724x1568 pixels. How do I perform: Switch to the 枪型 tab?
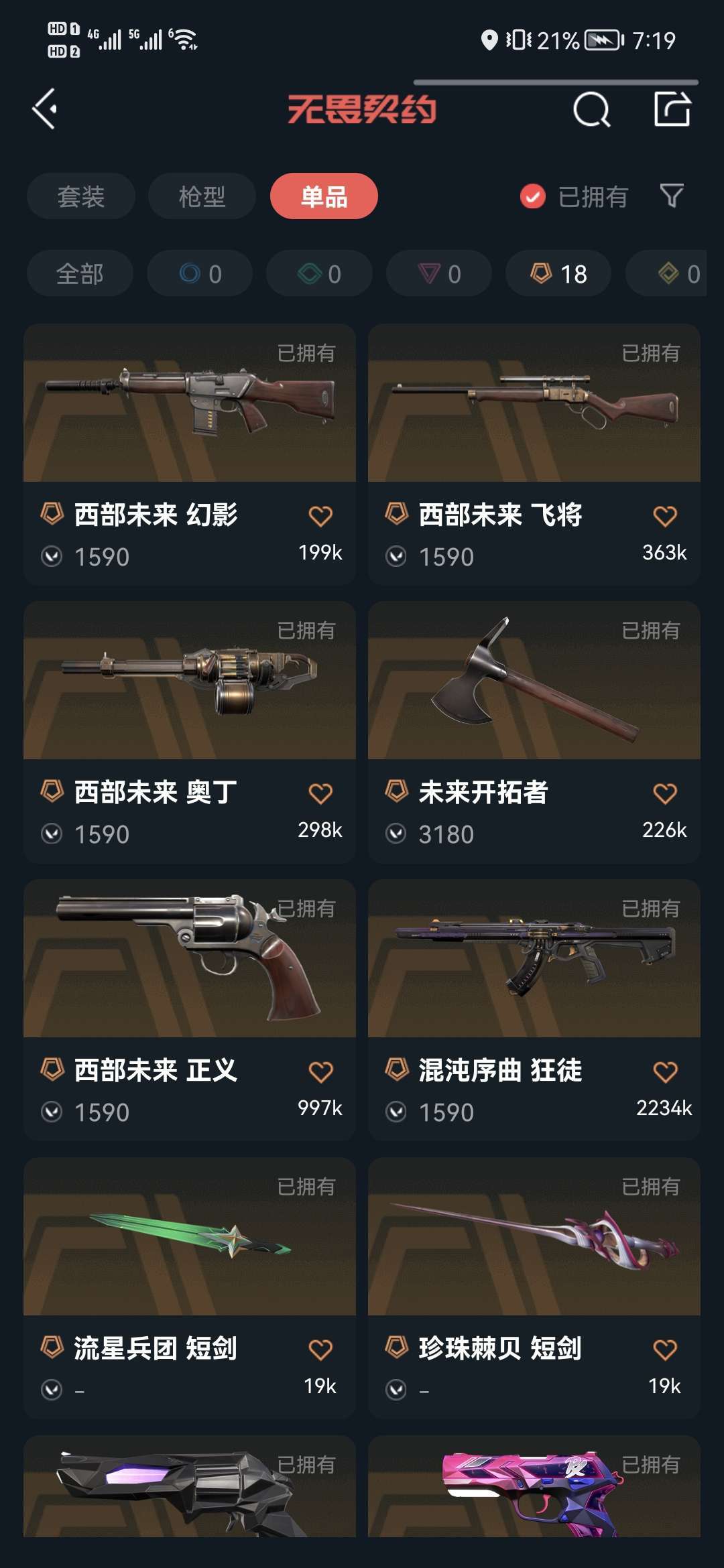click(202, 196)
